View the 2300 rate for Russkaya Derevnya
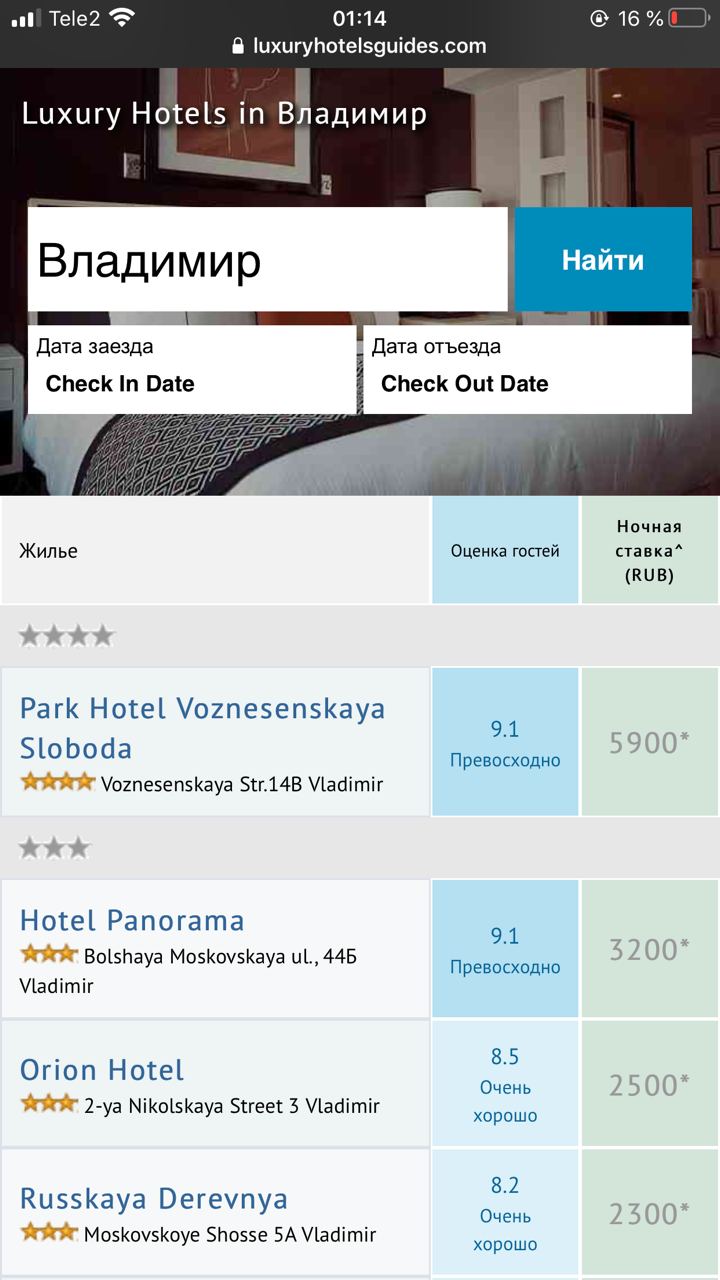The image size is (720, 1280). [x=649, y=1214]
